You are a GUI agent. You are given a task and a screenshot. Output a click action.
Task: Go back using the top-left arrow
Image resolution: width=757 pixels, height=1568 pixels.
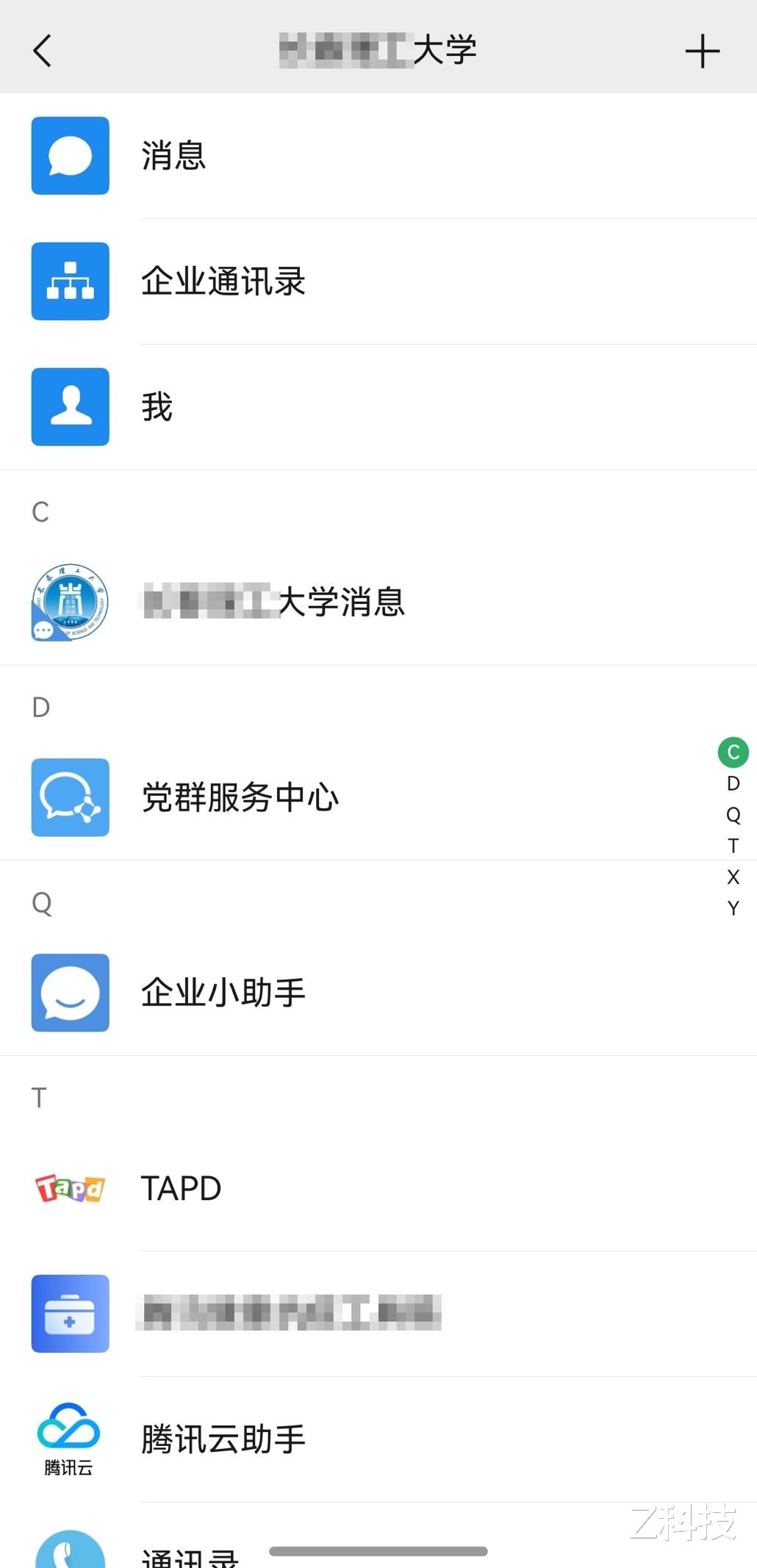(x=43, y=51)
